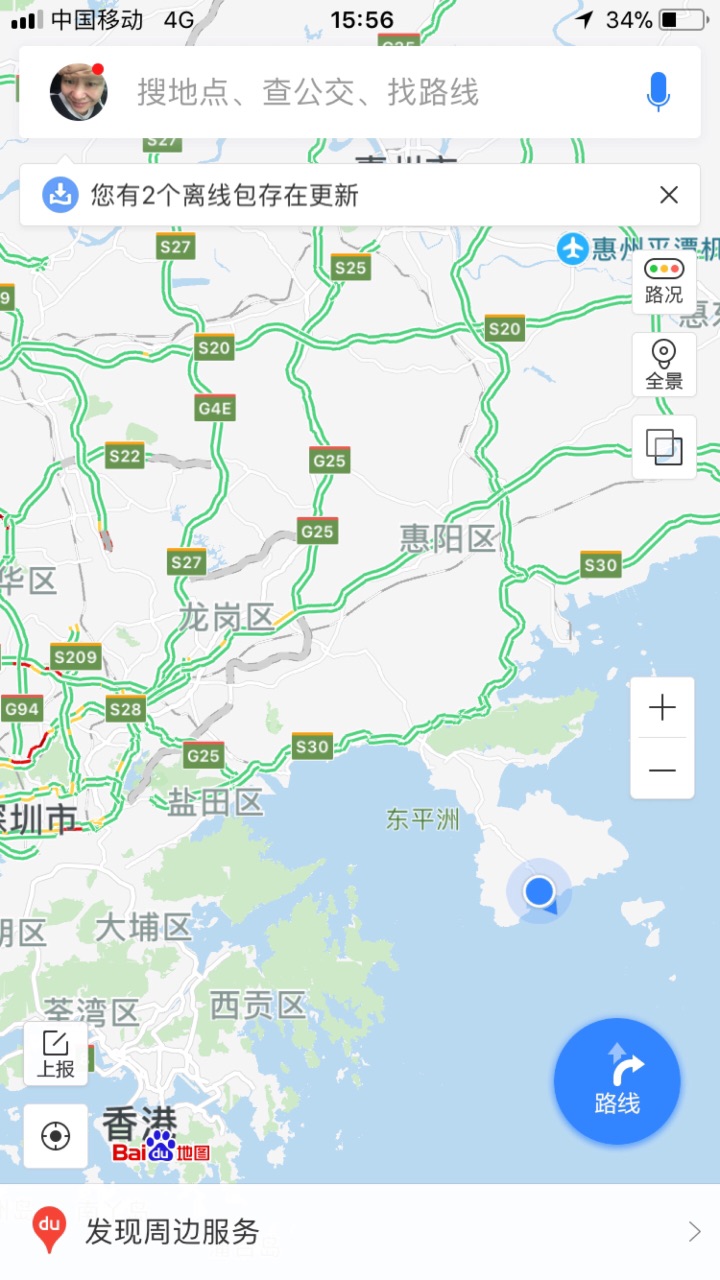Recenter the map on my location

56,1136
